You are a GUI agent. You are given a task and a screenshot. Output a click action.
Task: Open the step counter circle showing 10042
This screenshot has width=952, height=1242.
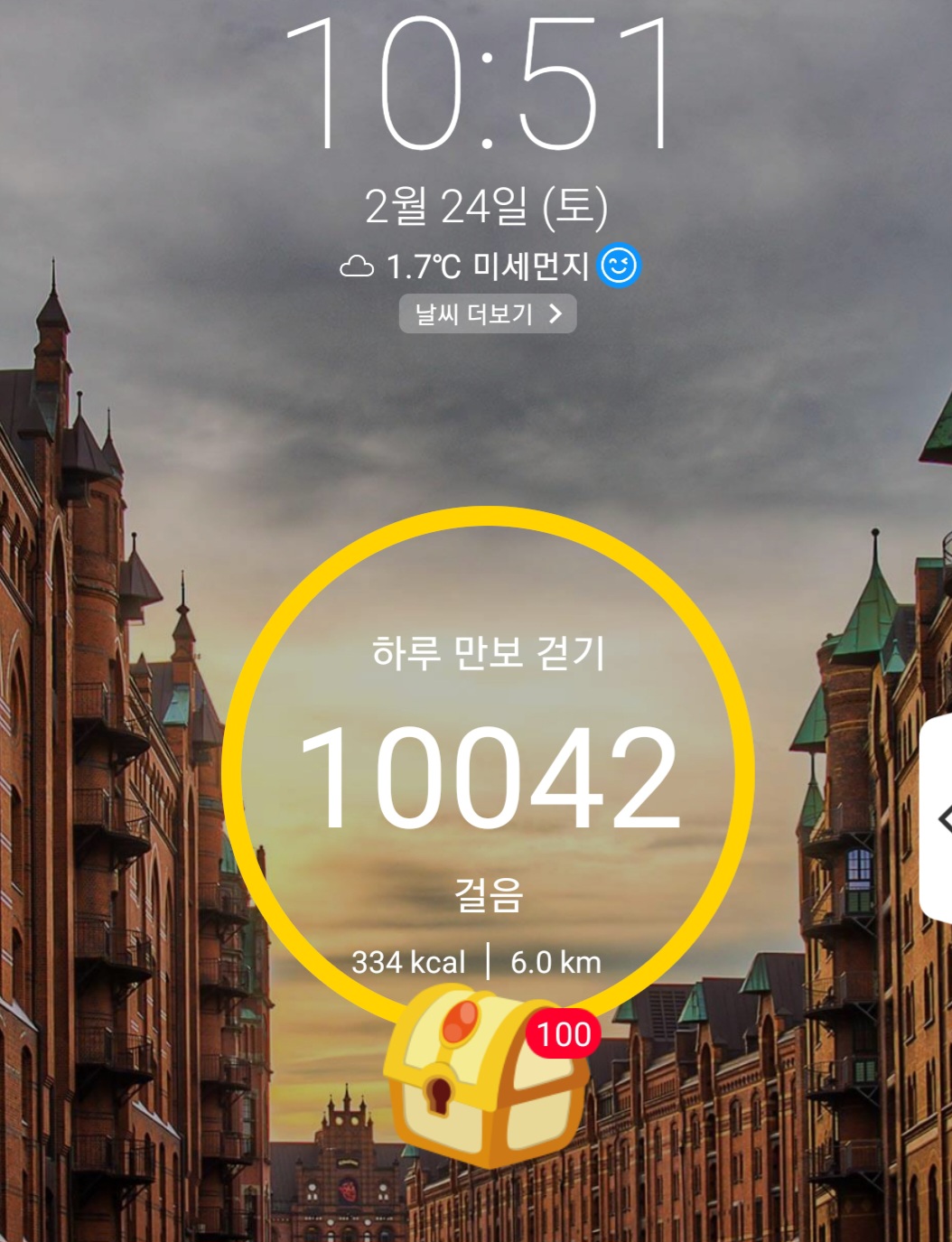488,775
